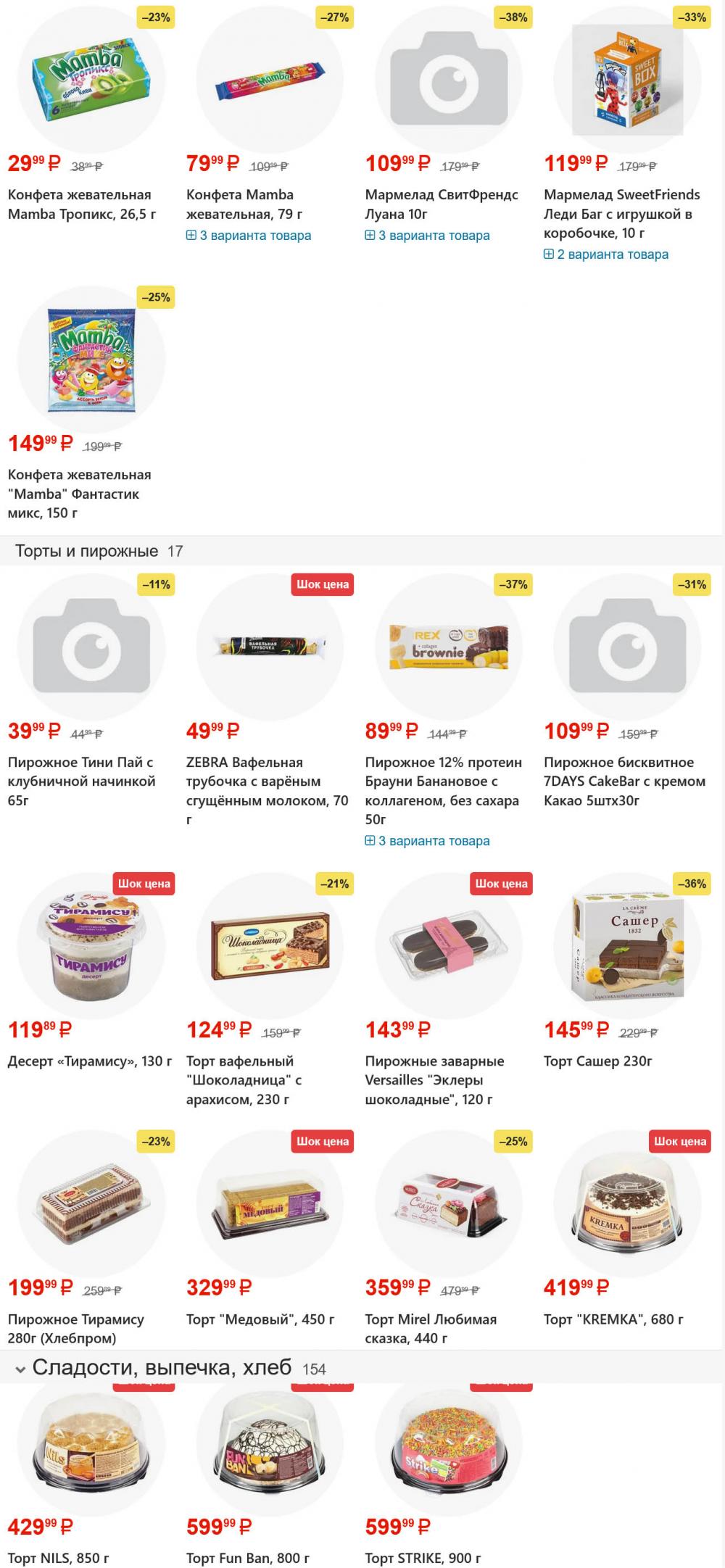Open Mamba Тропикс 26,5 г product
725x1568 pixels.
click(x=80, y=204)
